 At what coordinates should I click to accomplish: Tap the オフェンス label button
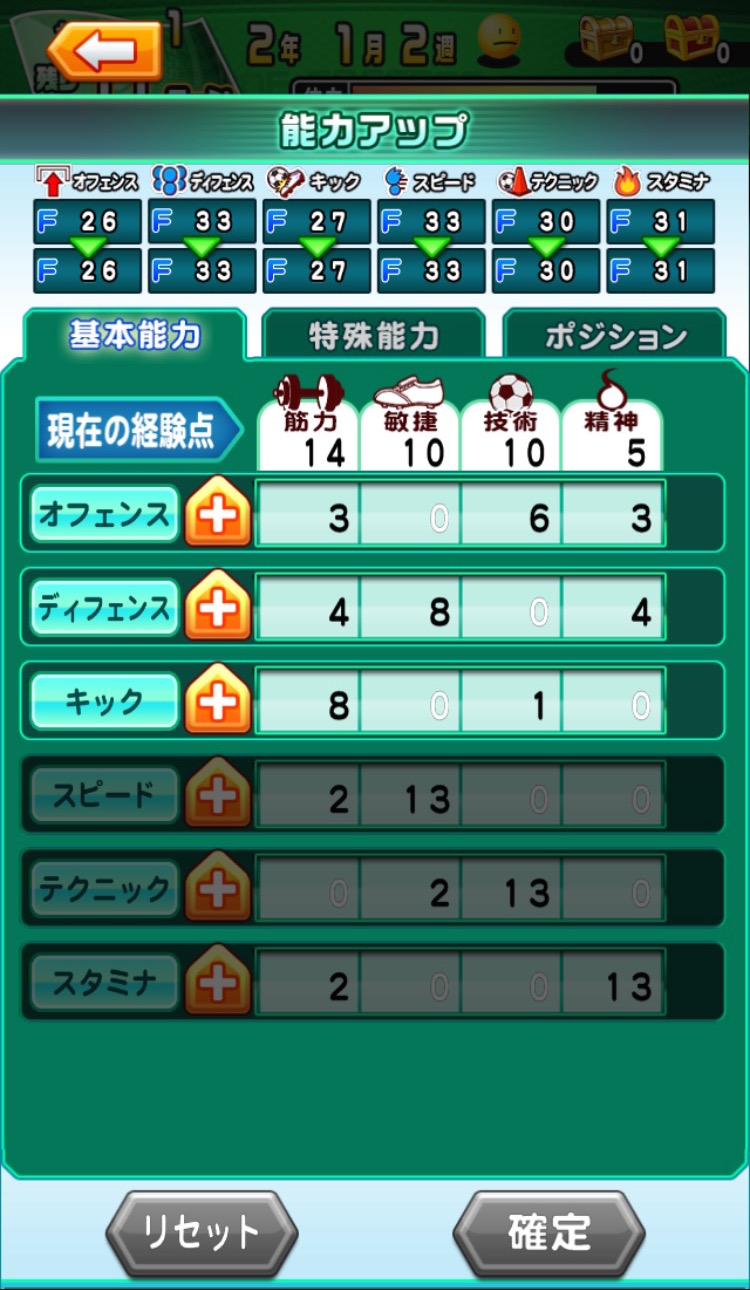click(105, 514)
